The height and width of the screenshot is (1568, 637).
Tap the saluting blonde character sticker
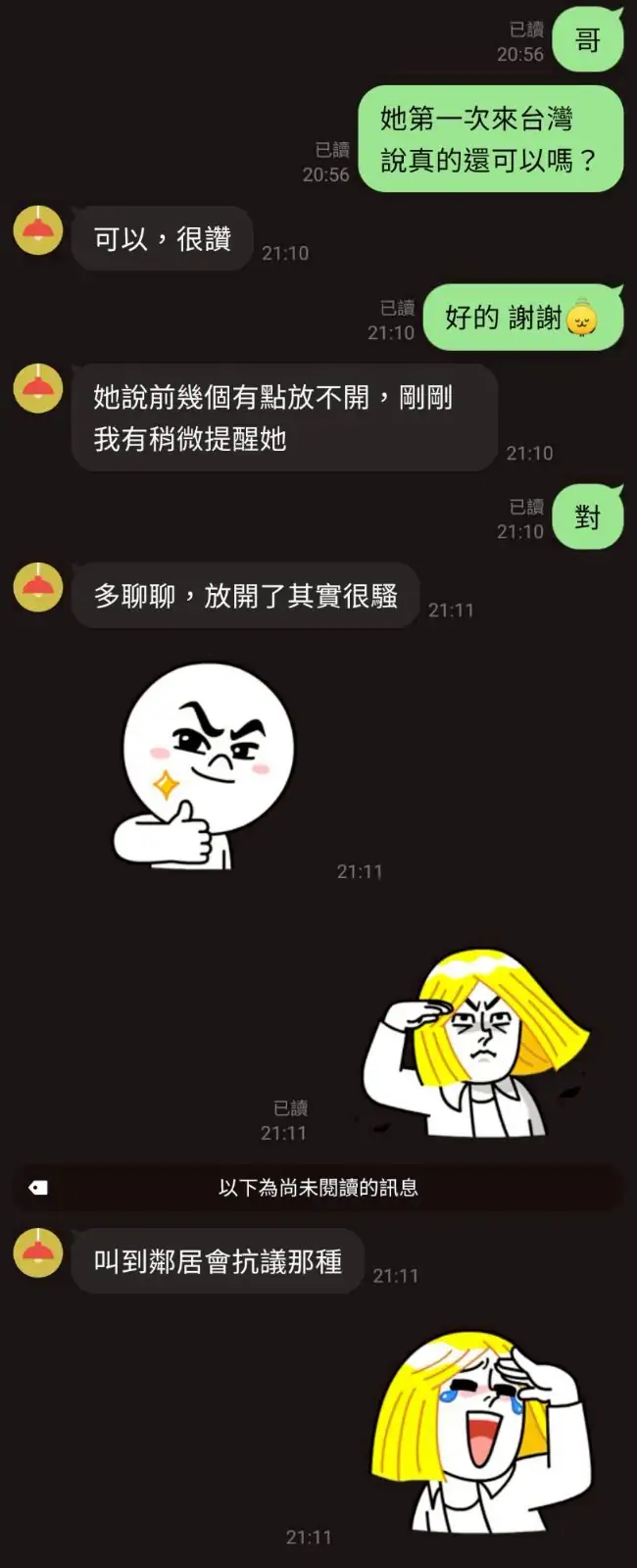click(477, 1043)
